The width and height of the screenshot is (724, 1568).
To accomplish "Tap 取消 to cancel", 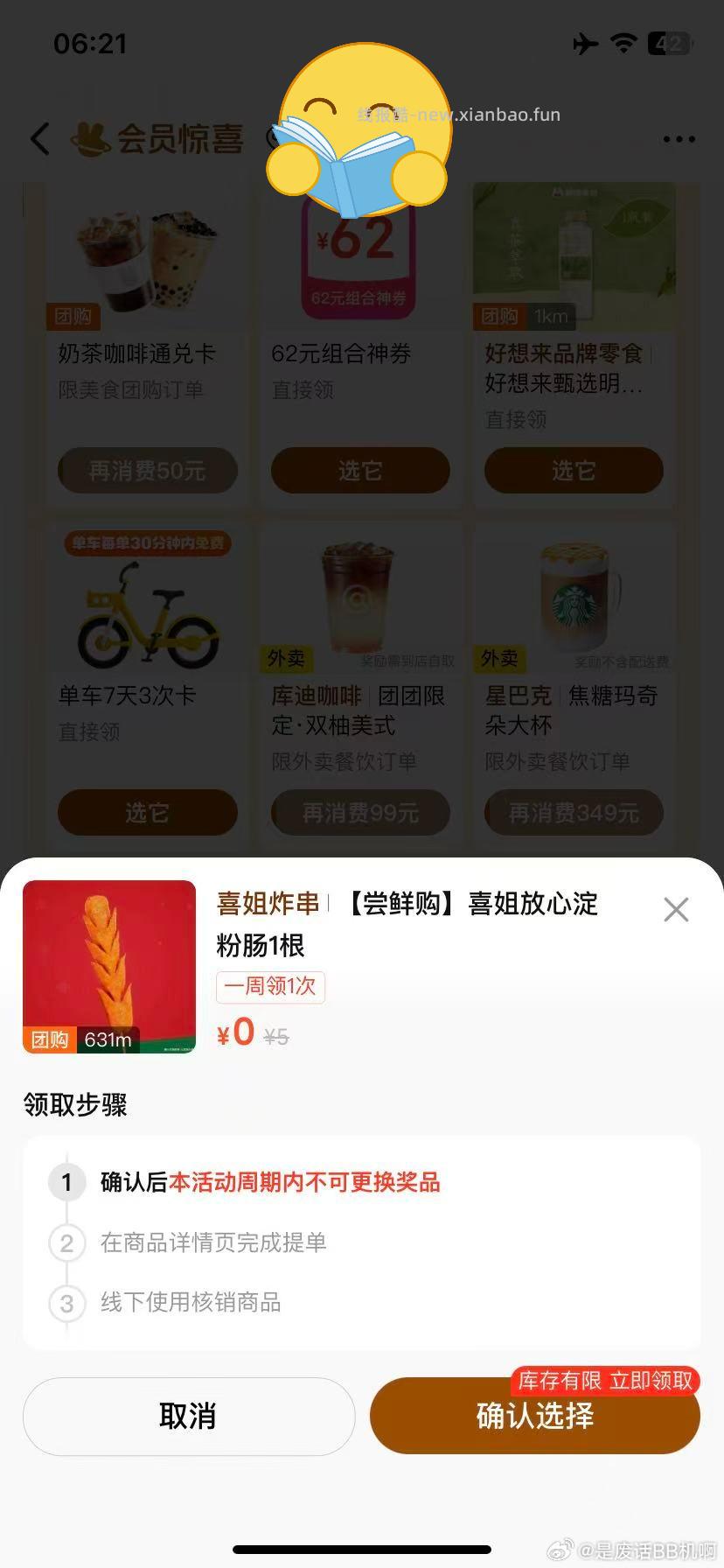I will tap(189, 1416).
